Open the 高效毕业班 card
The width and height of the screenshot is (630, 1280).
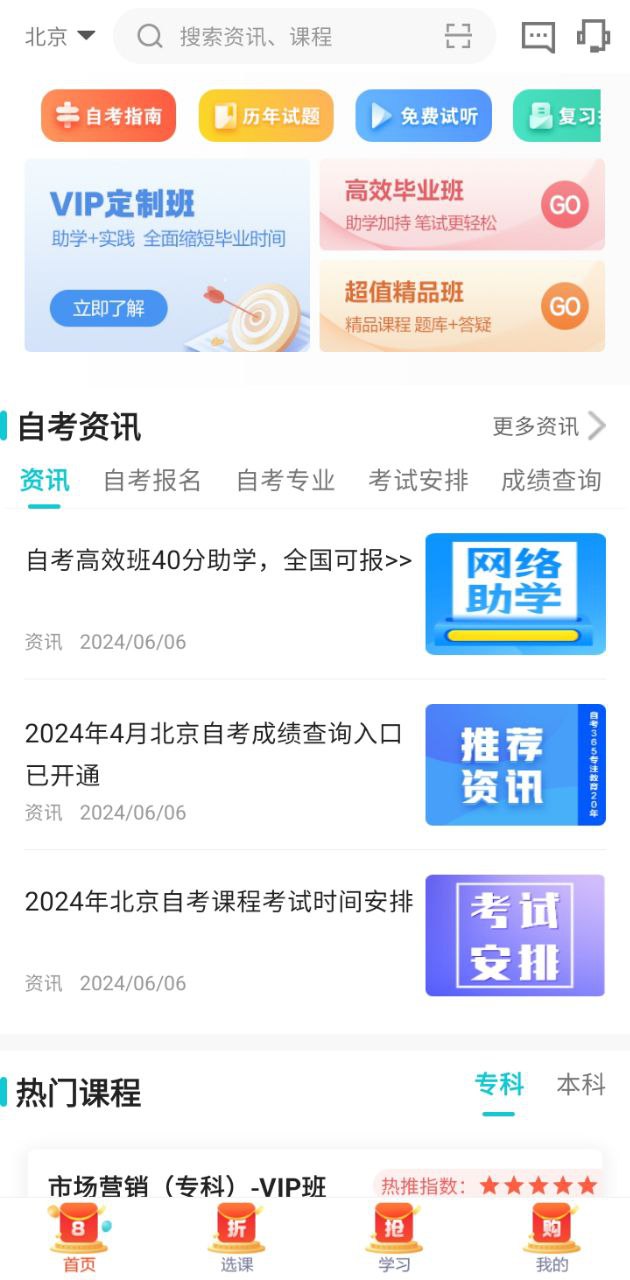(x=462, y=204)
